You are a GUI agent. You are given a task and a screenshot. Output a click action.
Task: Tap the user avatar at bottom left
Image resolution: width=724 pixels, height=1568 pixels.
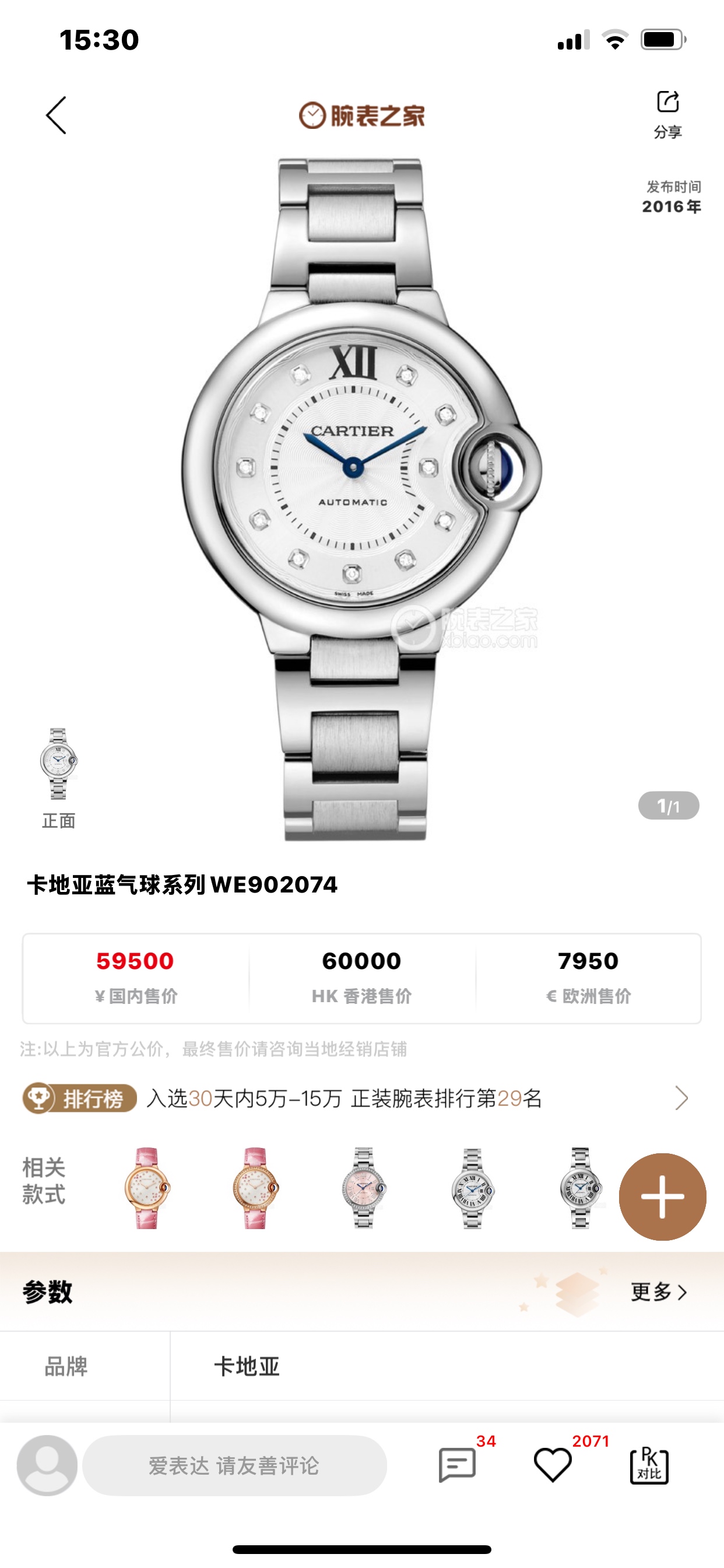47,1465
